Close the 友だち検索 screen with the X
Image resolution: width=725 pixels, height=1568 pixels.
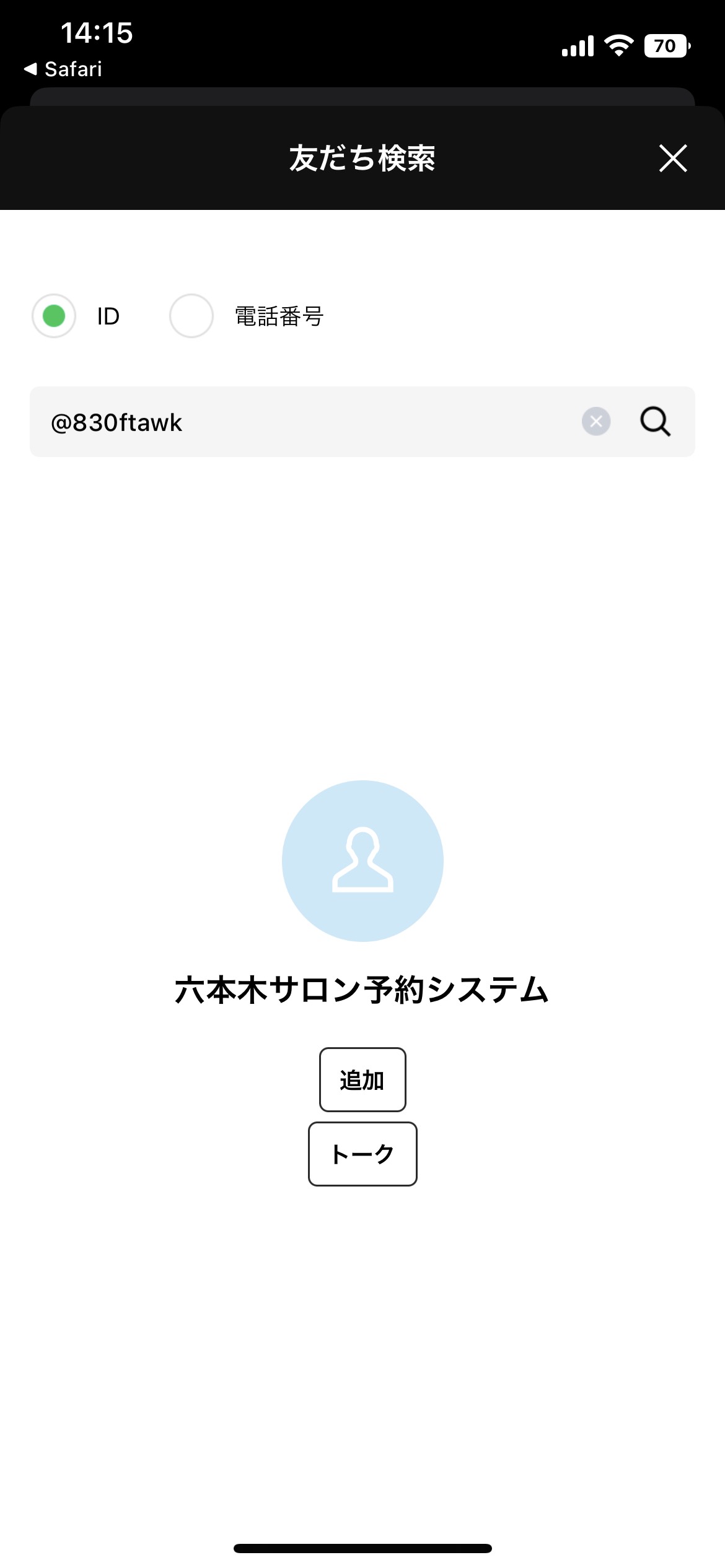[673, 159]
